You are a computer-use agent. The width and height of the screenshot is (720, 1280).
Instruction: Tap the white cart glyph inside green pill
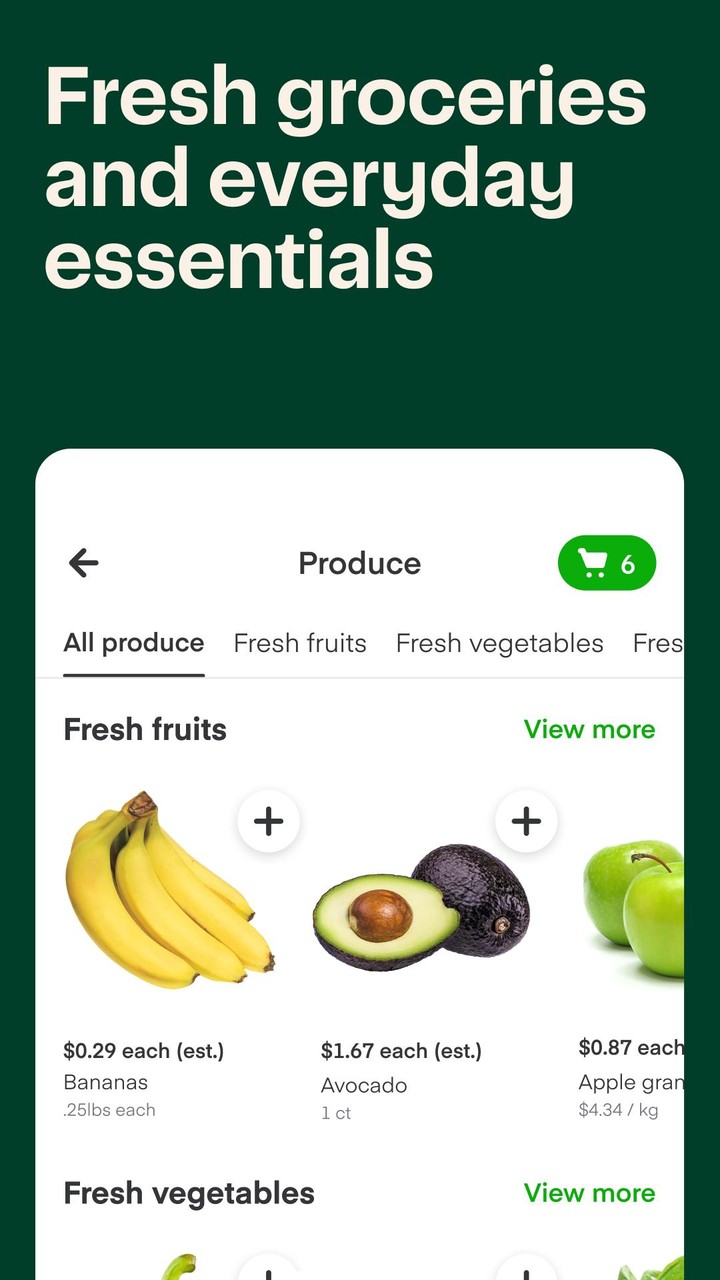coord(592,563)
